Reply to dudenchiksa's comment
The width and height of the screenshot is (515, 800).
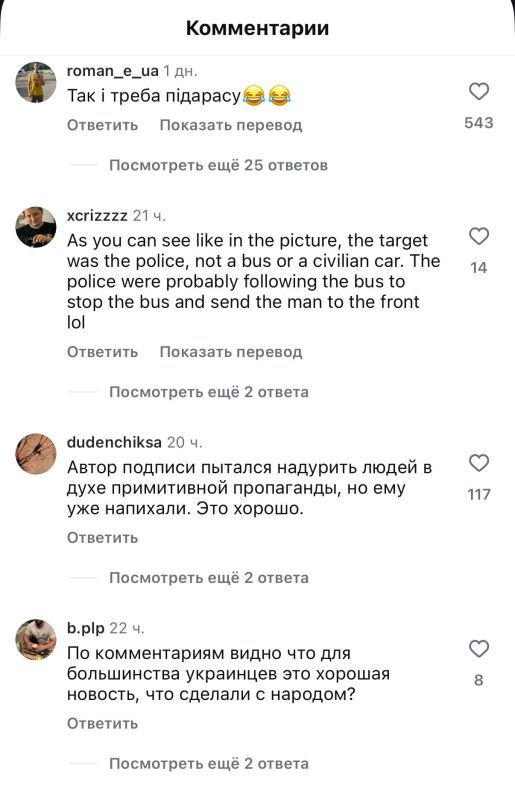coord(103,538)
